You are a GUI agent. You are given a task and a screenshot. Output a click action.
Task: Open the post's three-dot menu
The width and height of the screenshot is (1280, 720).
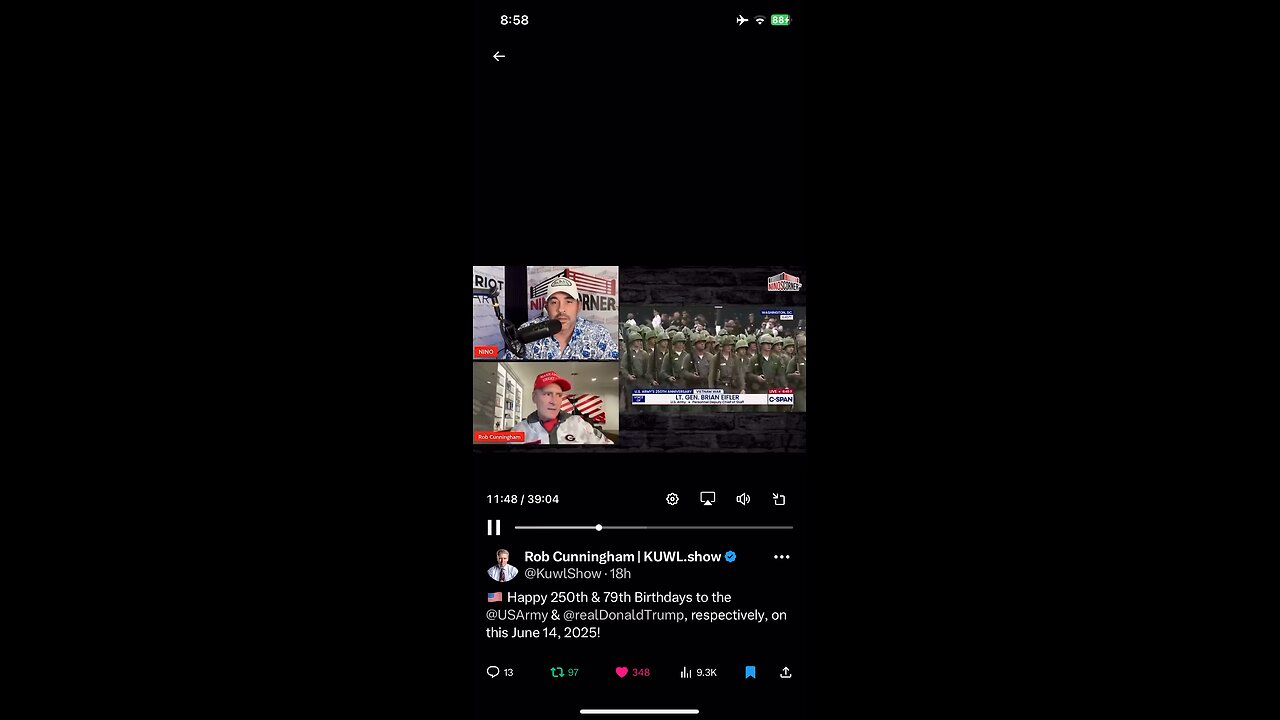point(781,557)
